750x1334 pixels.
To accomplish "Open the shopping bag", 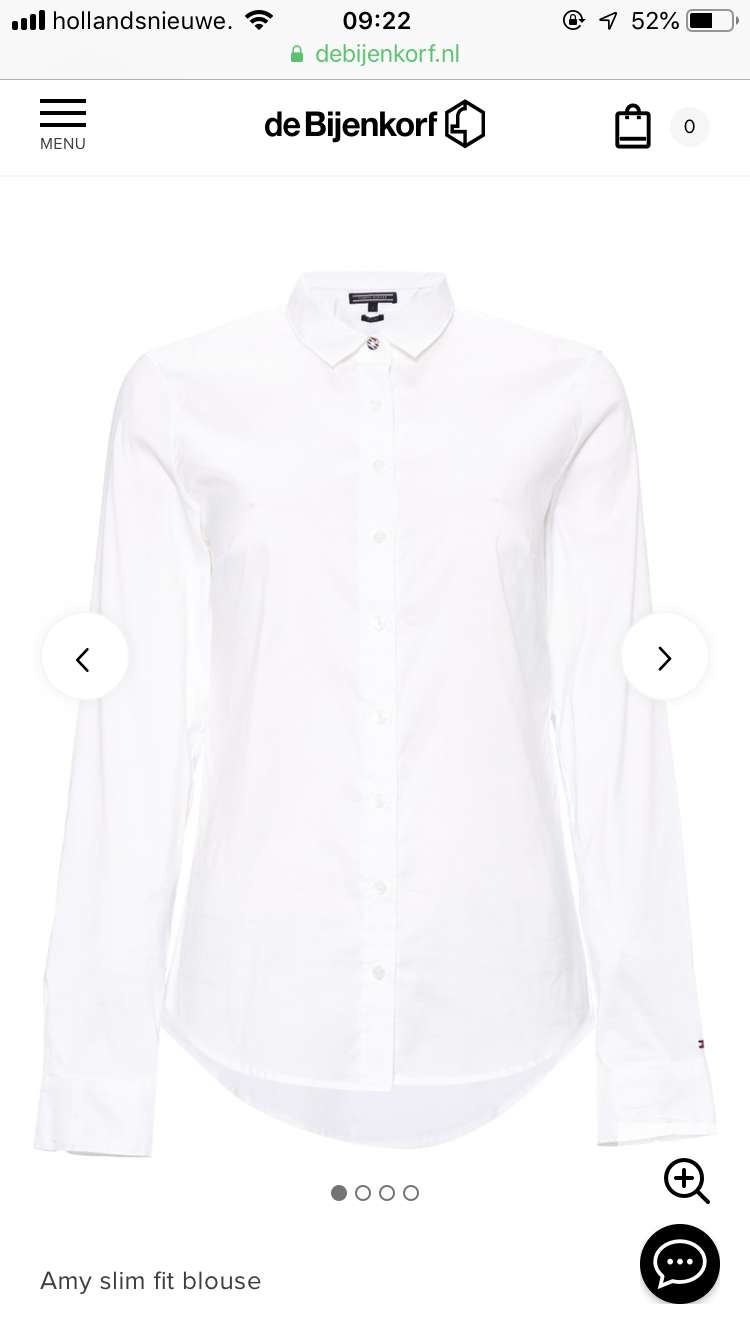I will 632,127.
